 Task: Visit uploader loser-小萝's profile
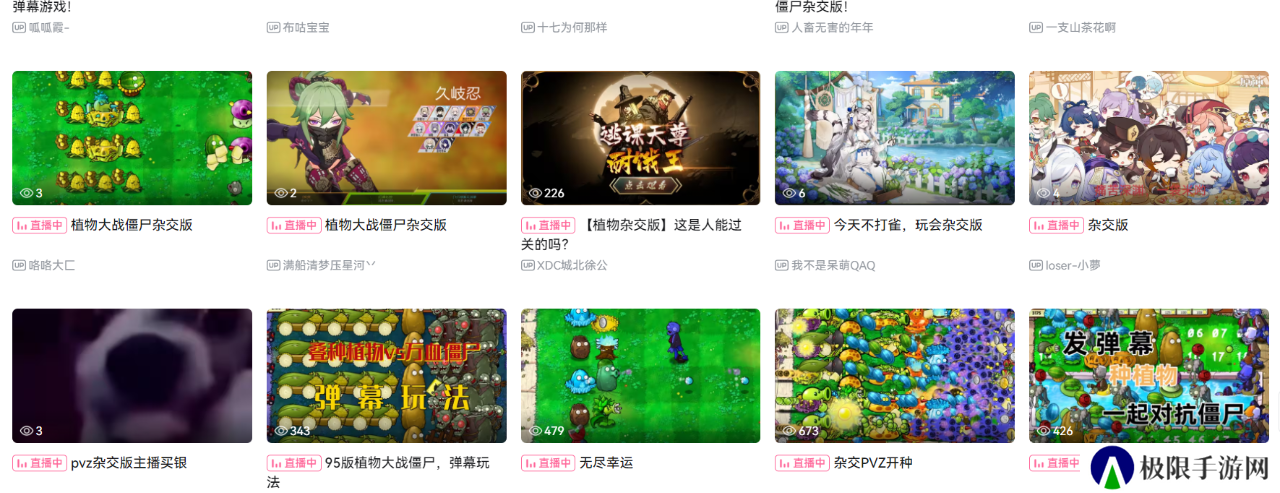(1073, 265)
